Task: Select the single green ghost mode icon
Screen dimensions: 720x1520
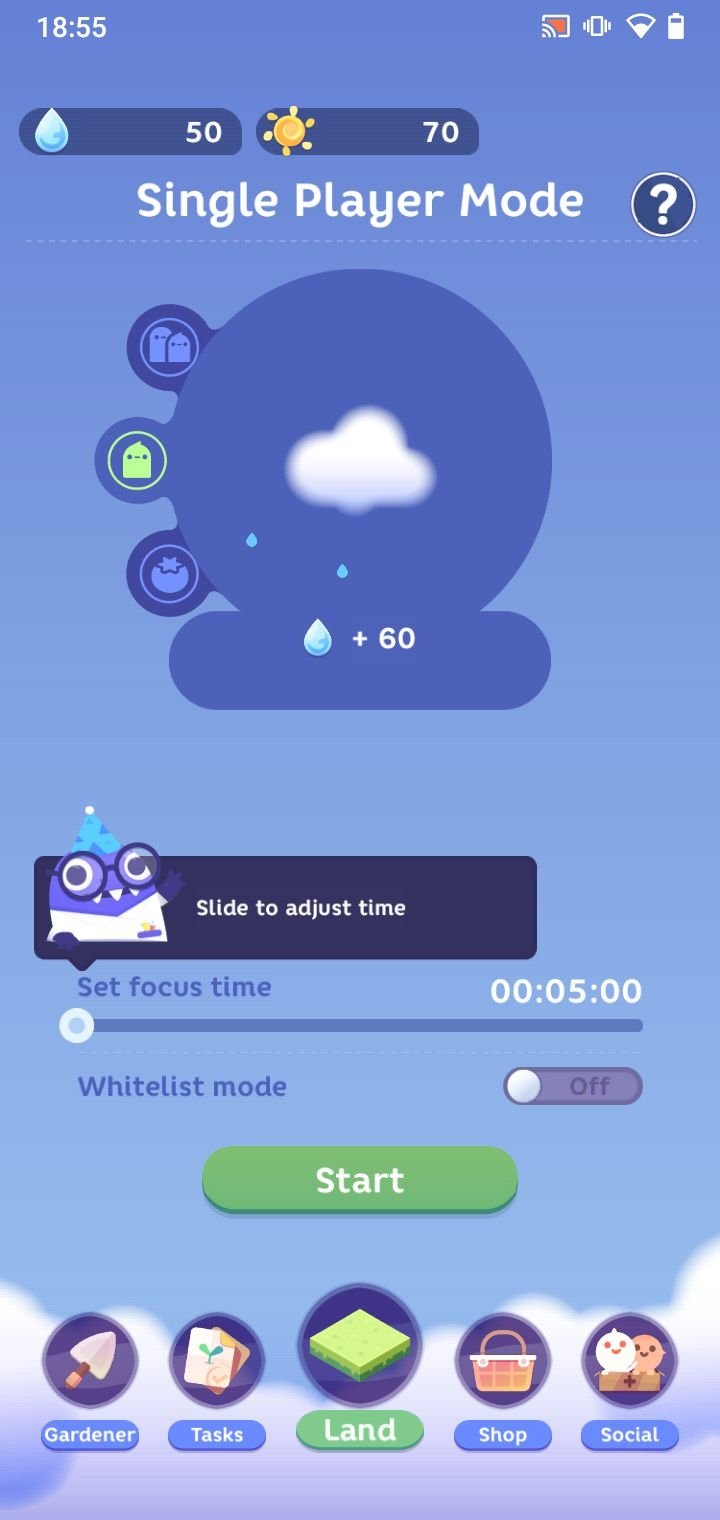Action: 137,460
